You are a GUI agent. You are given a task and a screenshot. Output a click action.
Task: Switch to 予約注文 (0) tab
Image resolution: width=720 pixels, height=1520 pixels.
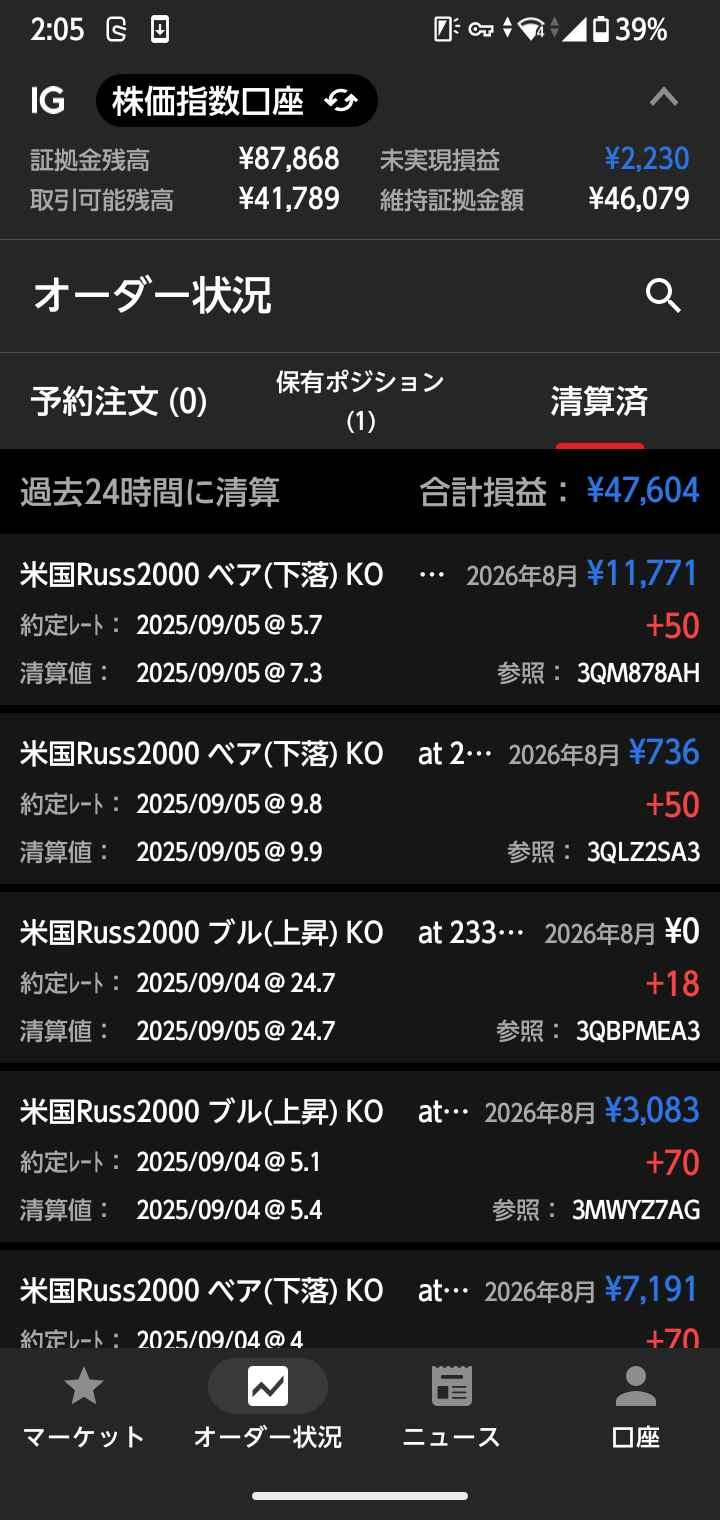[x=118, y=401]
